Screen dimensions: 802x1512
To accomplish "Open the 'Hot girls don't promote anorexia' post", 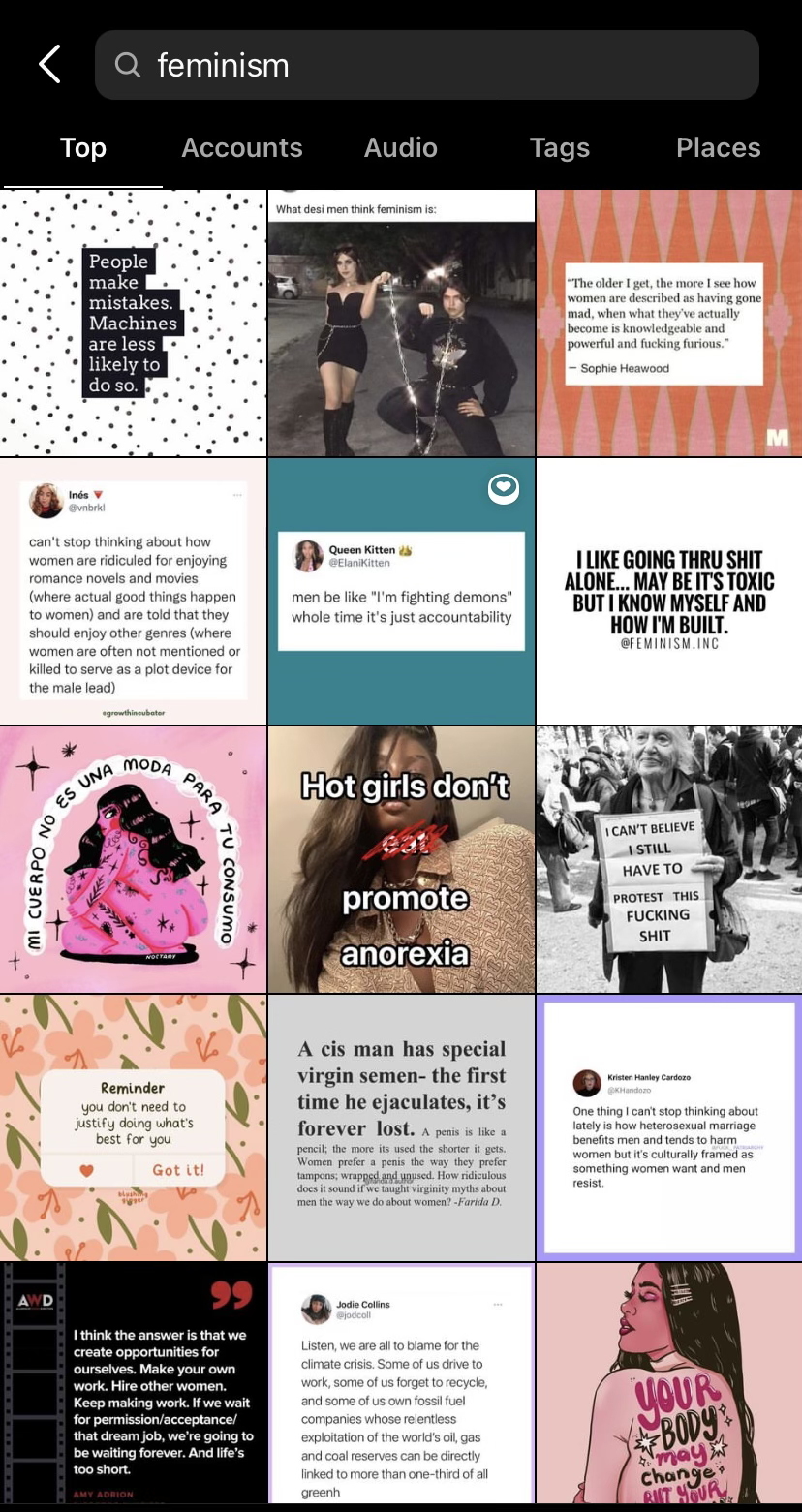I will [401, 859].
